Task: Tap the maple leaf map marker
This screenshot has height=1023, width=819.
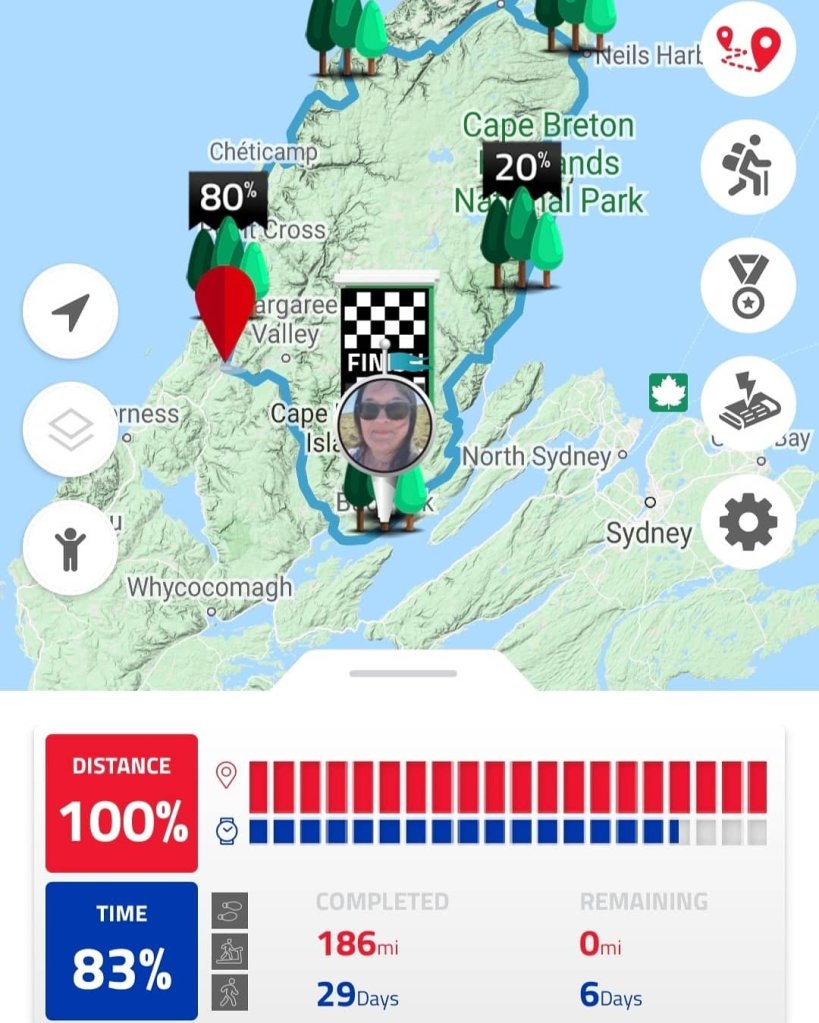Action: click(x=668, y=392)
